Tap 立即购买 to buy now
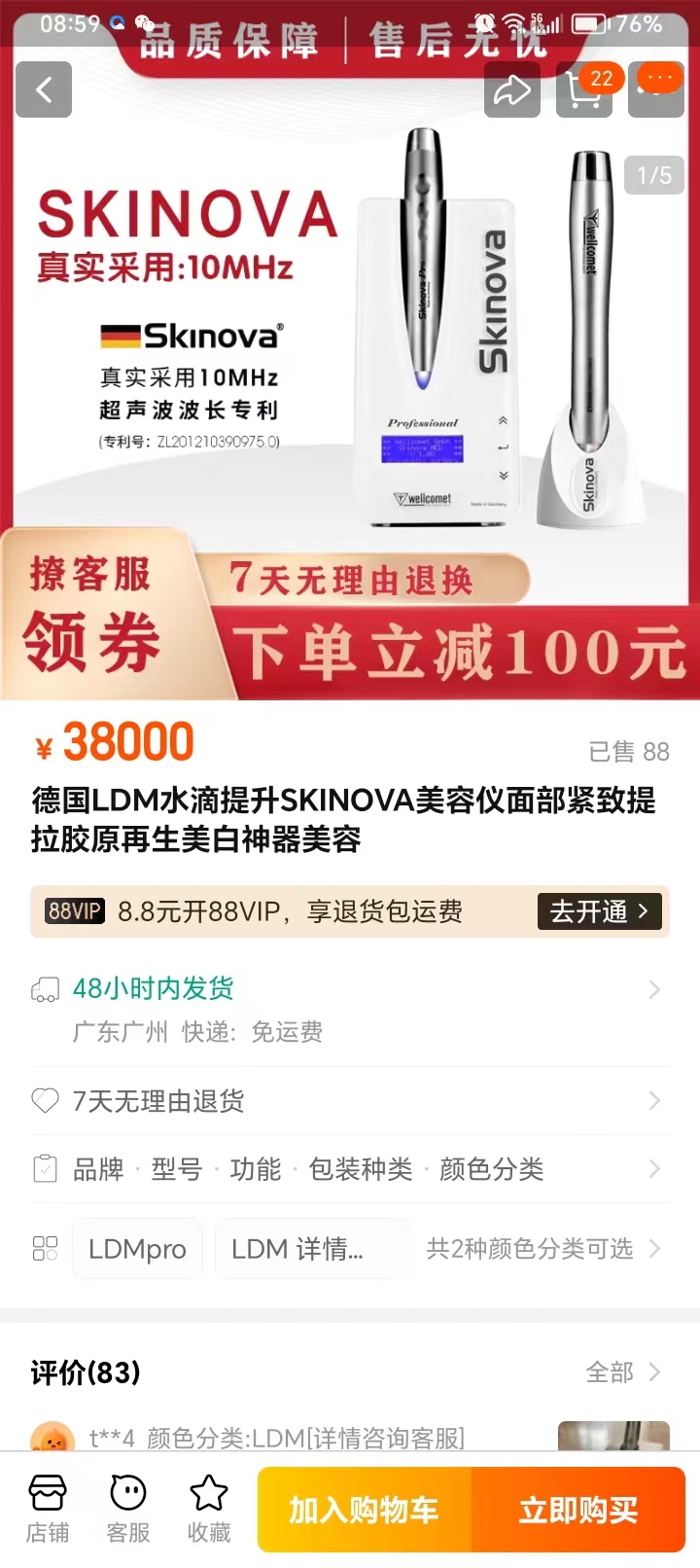 coord(578,1510)
